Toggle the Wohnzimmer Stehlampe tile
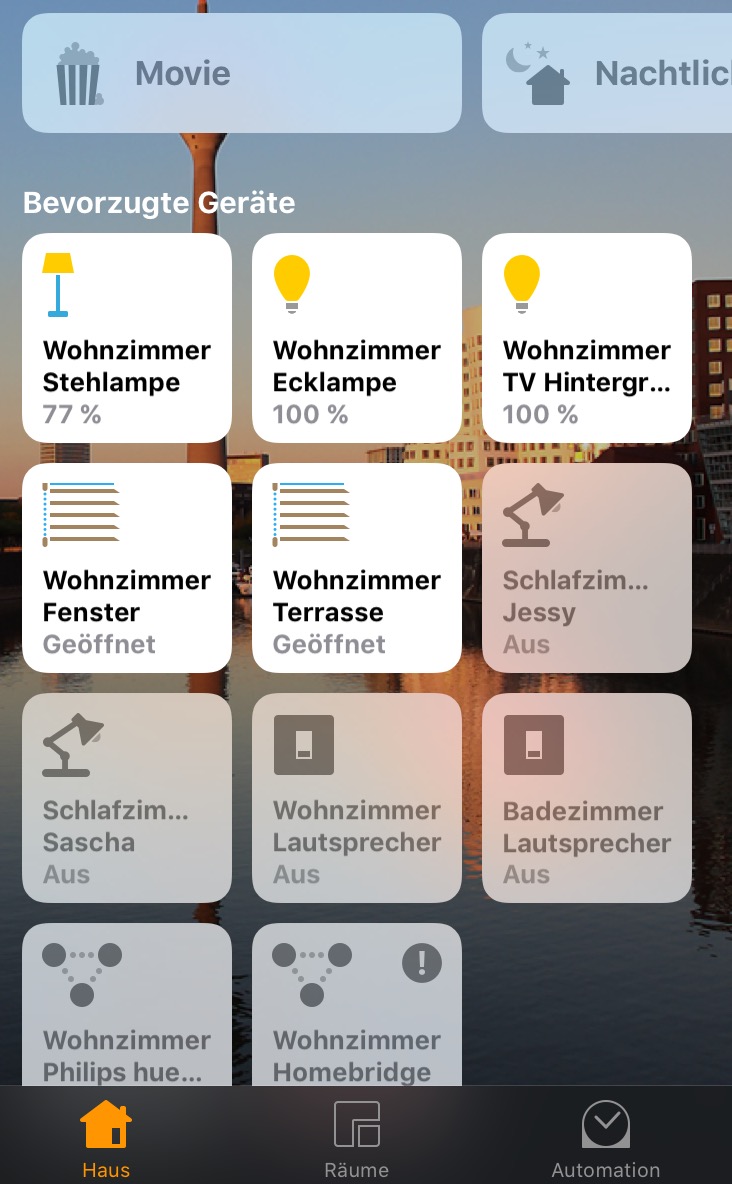This screenshot has height=1184, width=732. [127, 338]
